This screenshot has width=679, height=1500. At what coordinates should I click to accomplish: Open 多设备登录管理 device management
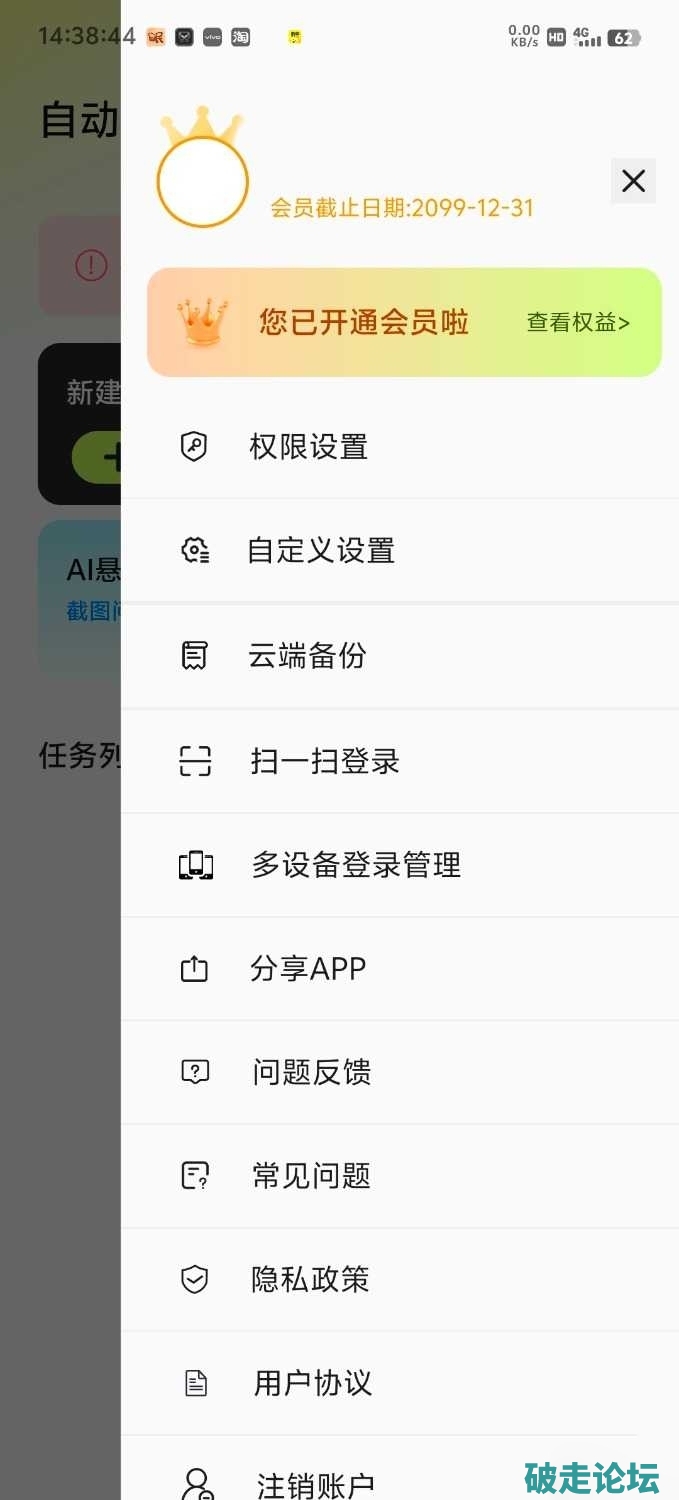[x=355, y=865]
